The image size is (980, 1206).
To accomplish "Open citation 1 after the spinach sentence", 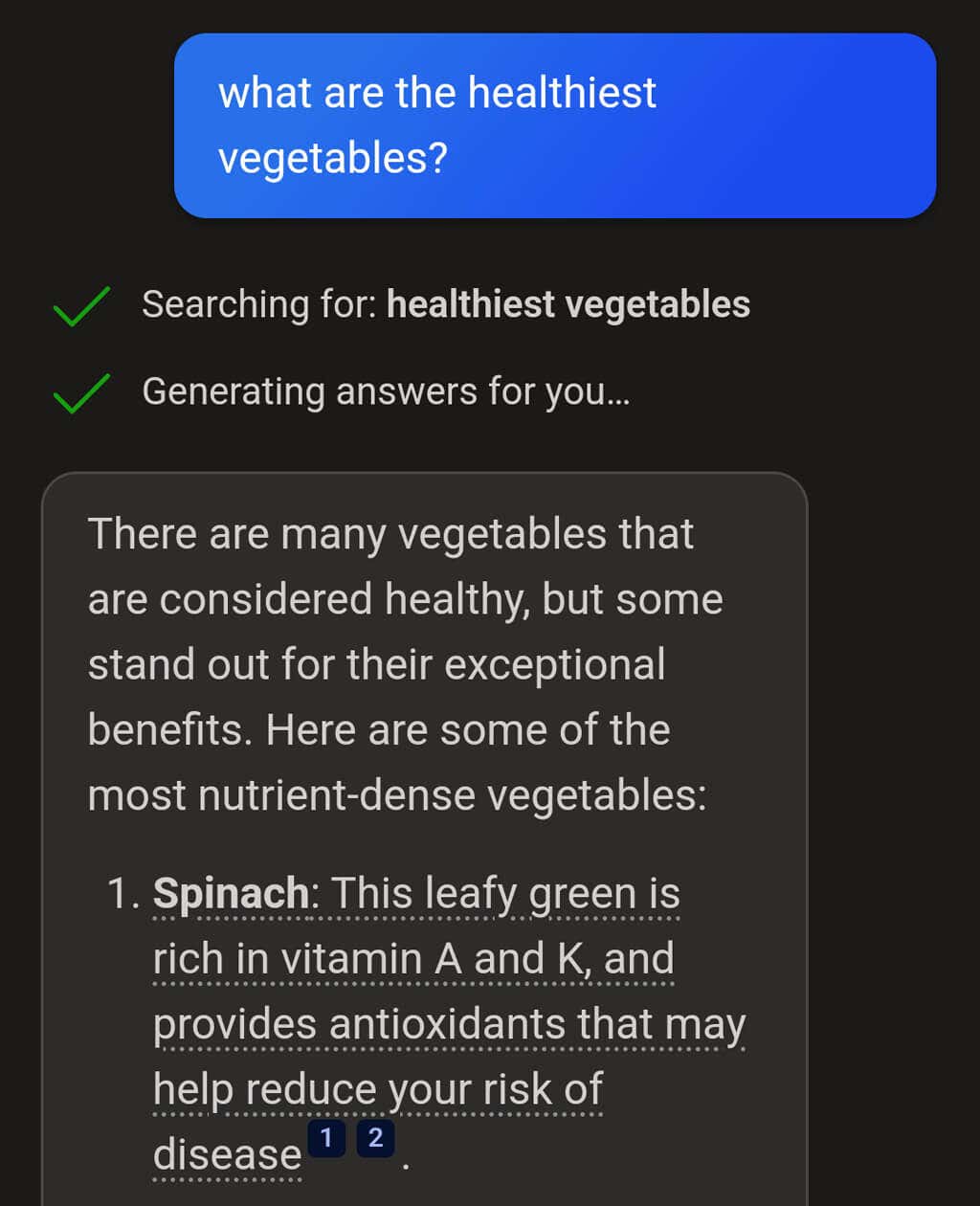I will 326,1139.
